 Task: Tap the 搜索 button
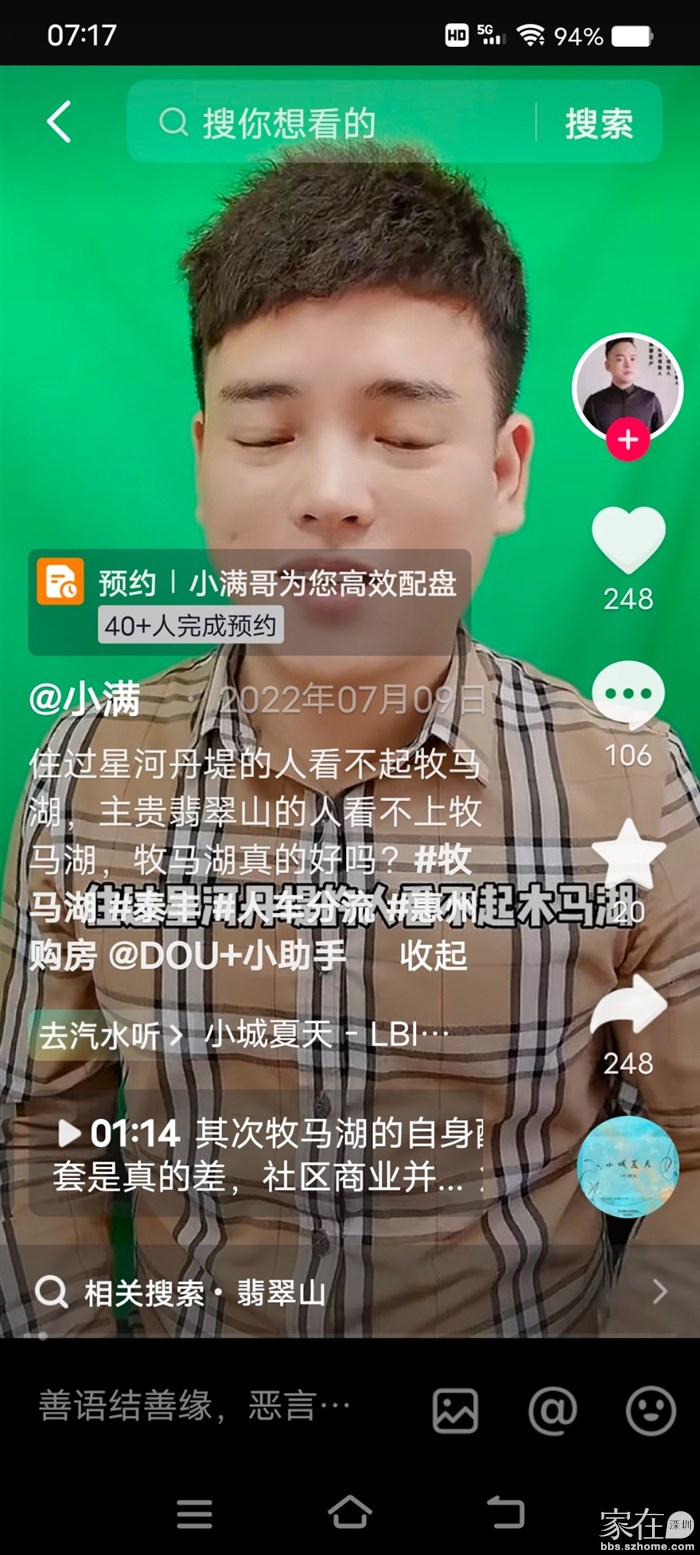tap(599, 123)
